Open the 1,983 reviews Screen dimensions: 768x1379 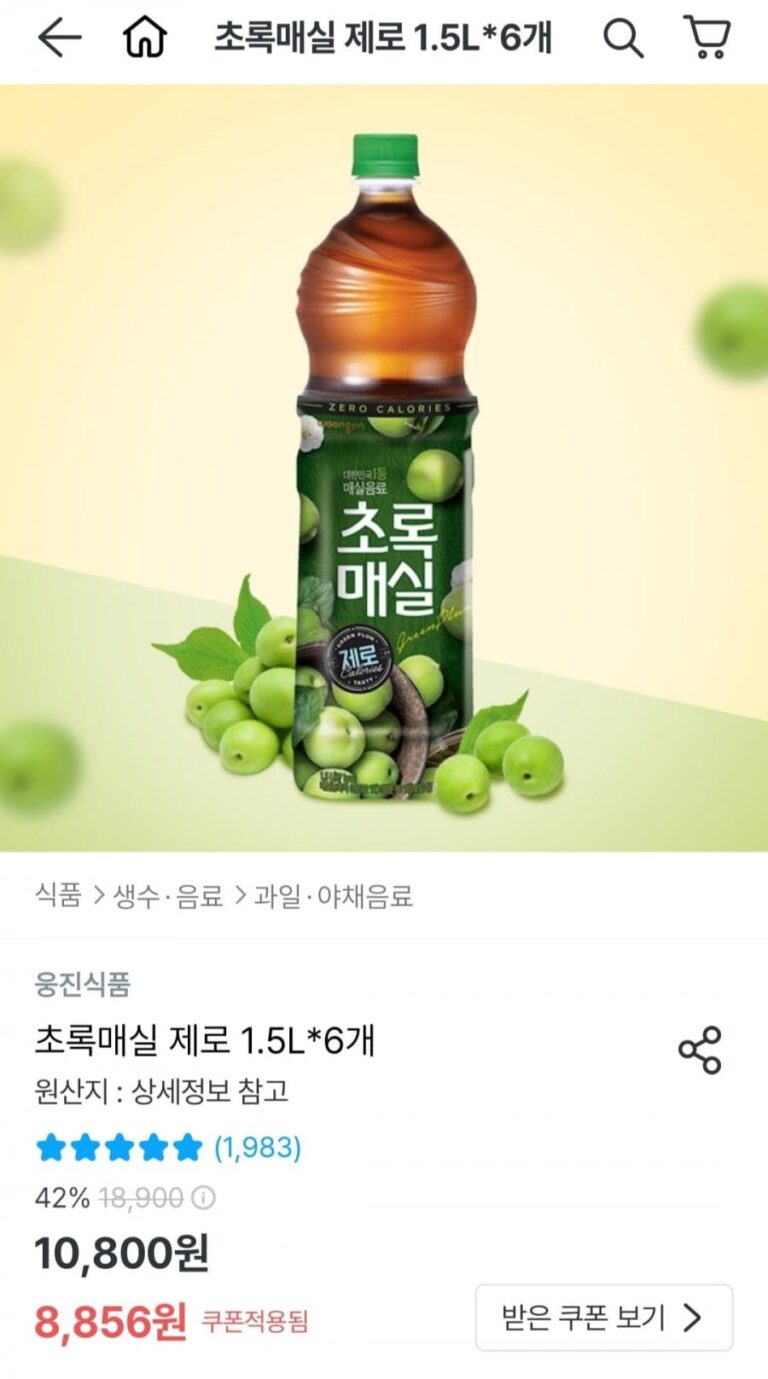[x=257, y=1147]
